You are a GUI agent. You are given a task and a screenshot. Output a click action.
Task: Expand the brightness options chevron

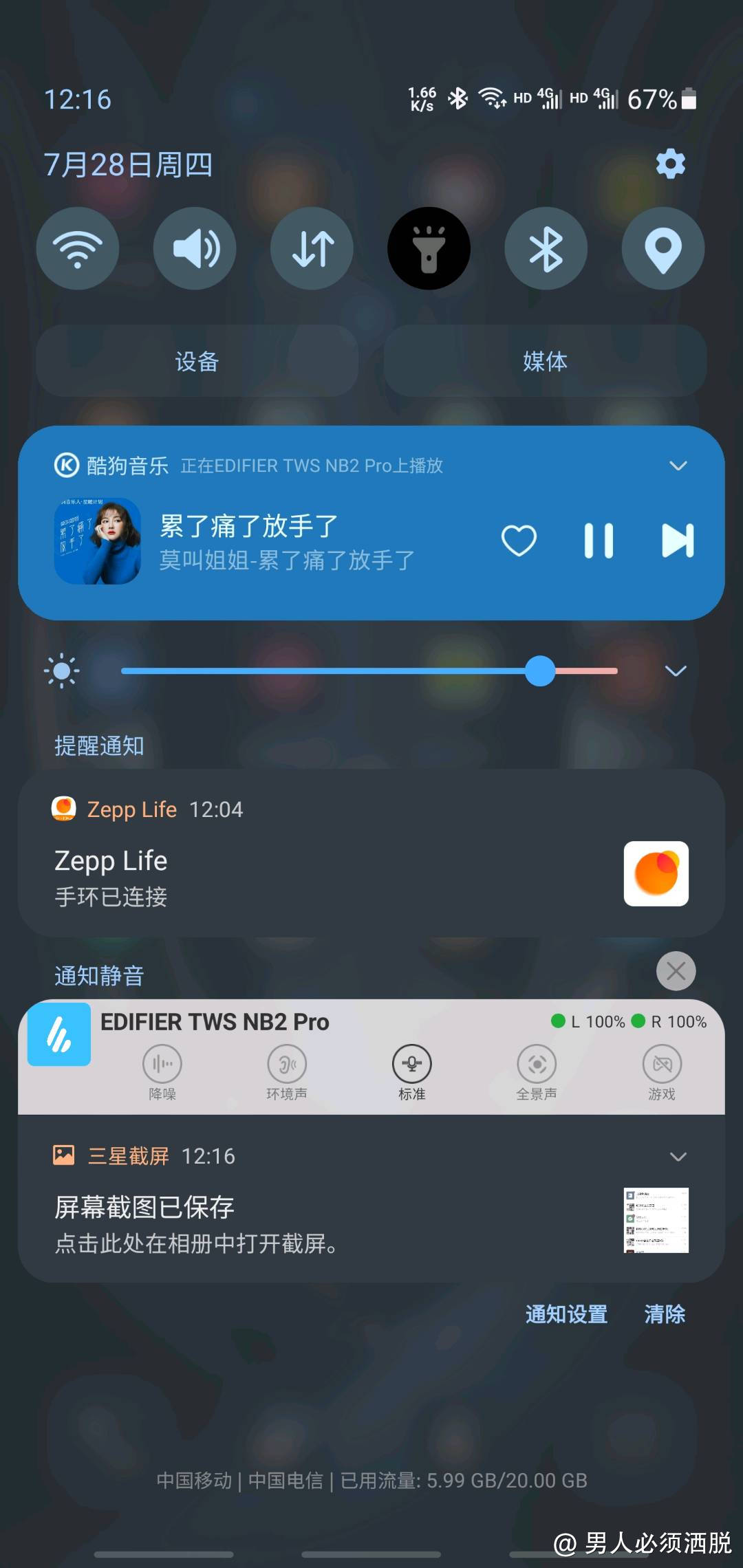click(x=676, y=671)
